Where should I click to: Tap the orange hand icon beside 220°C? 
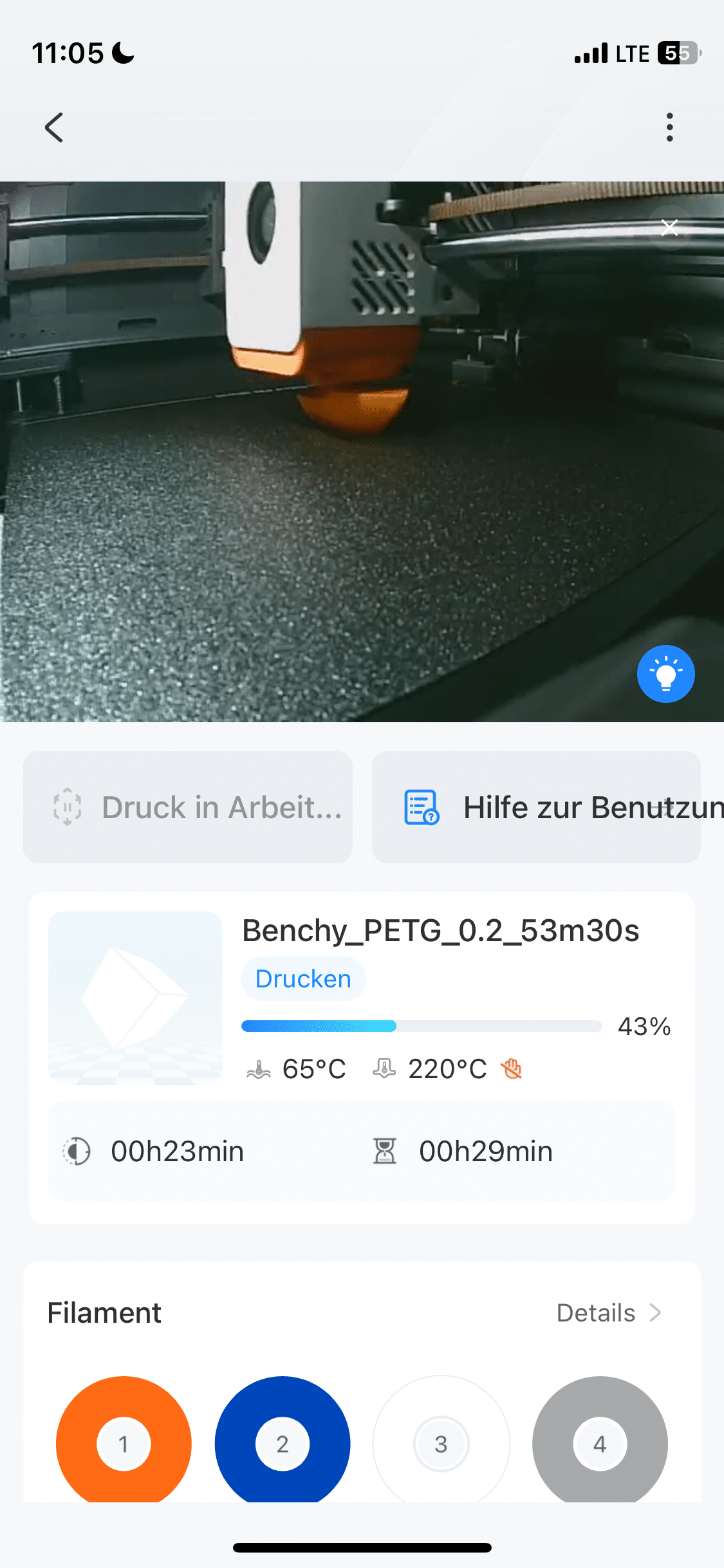[x=512, y=1069]
